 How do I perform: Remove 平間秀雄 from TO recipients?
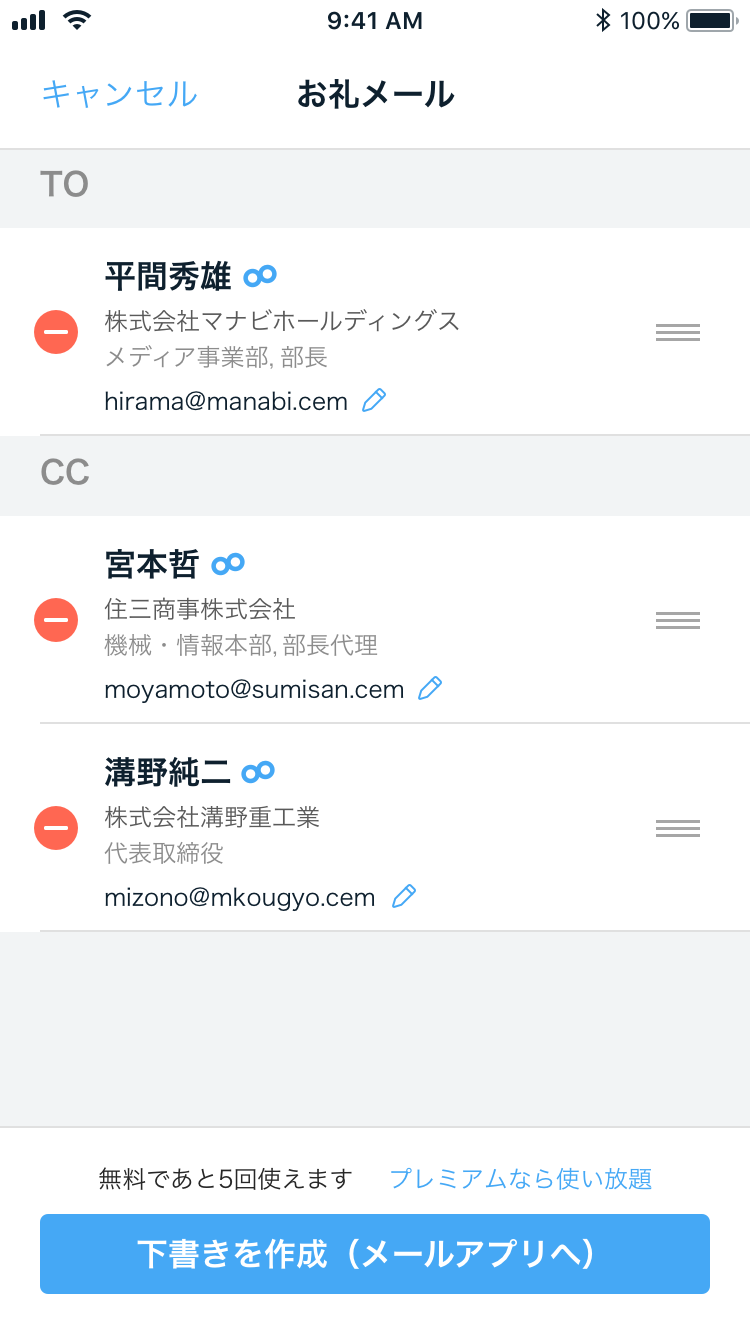(x=56, y=332)
